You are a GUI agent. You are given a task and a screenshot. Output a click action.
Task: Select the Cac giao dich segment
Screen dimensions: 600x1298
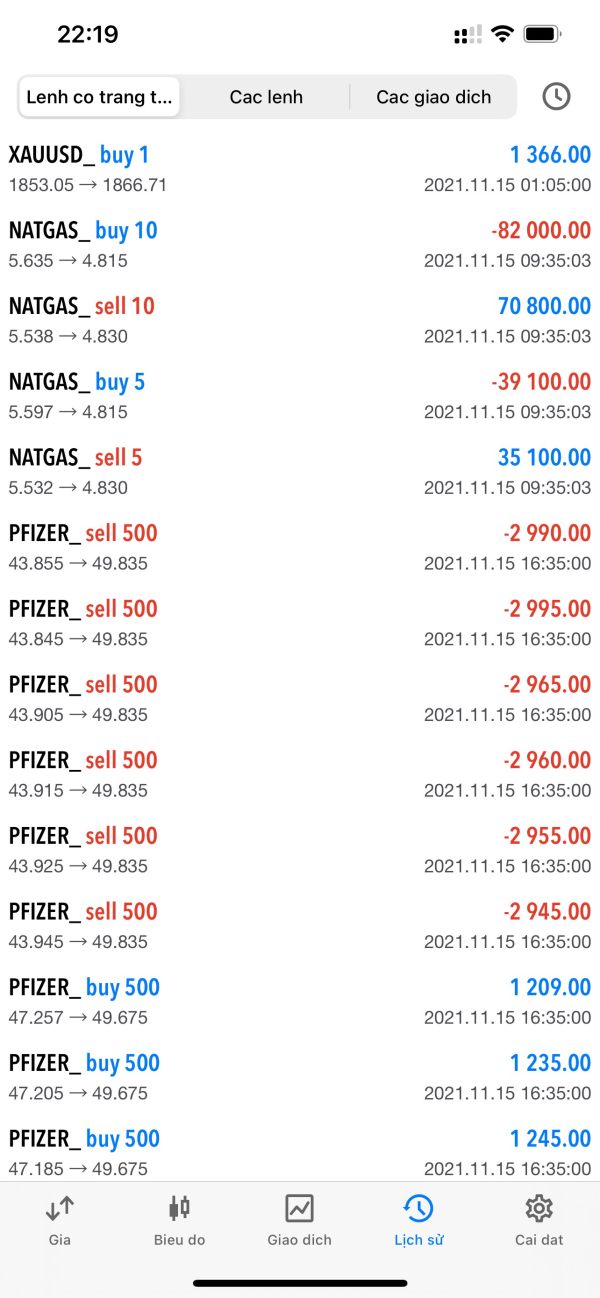click(x=433, y=97)
